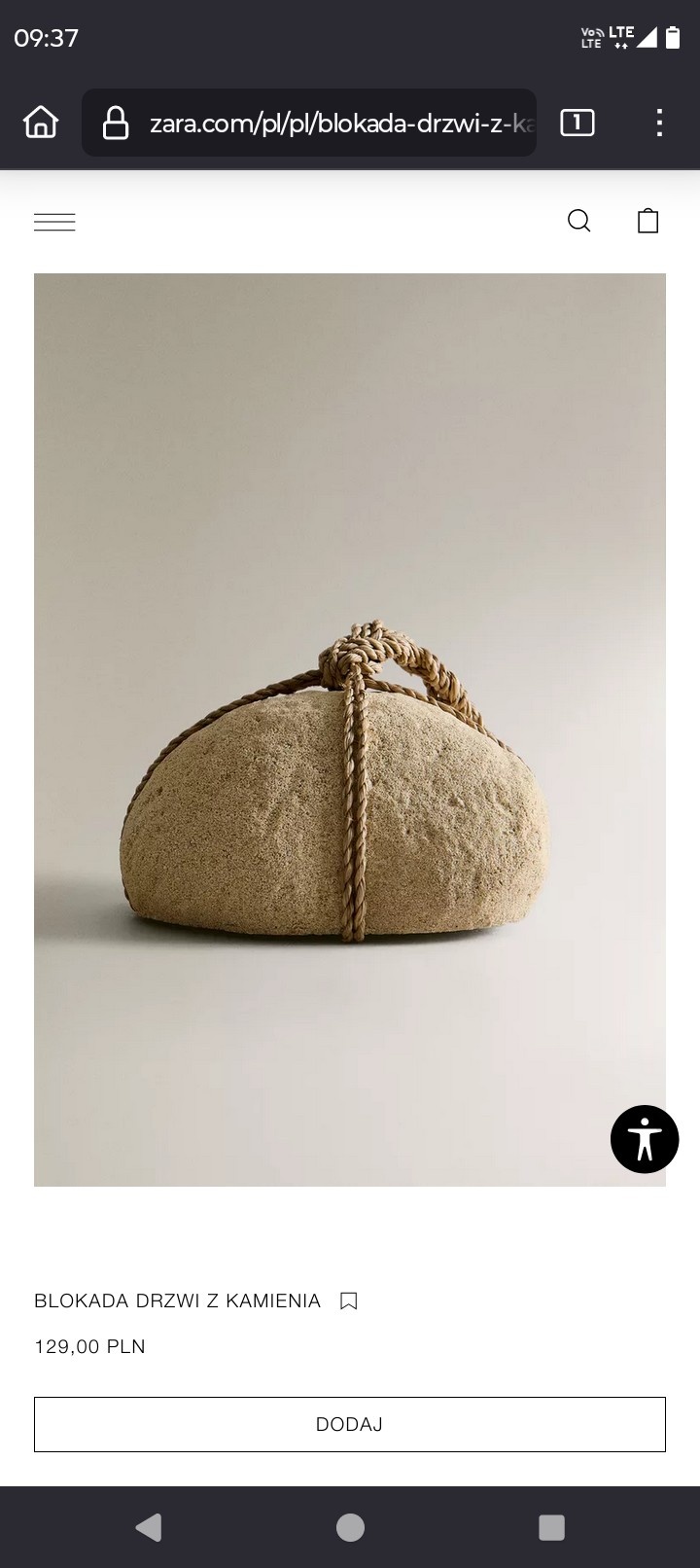Go back with system back button
The height and width of the screenshot is (1568, 700).
(149, 1527)
